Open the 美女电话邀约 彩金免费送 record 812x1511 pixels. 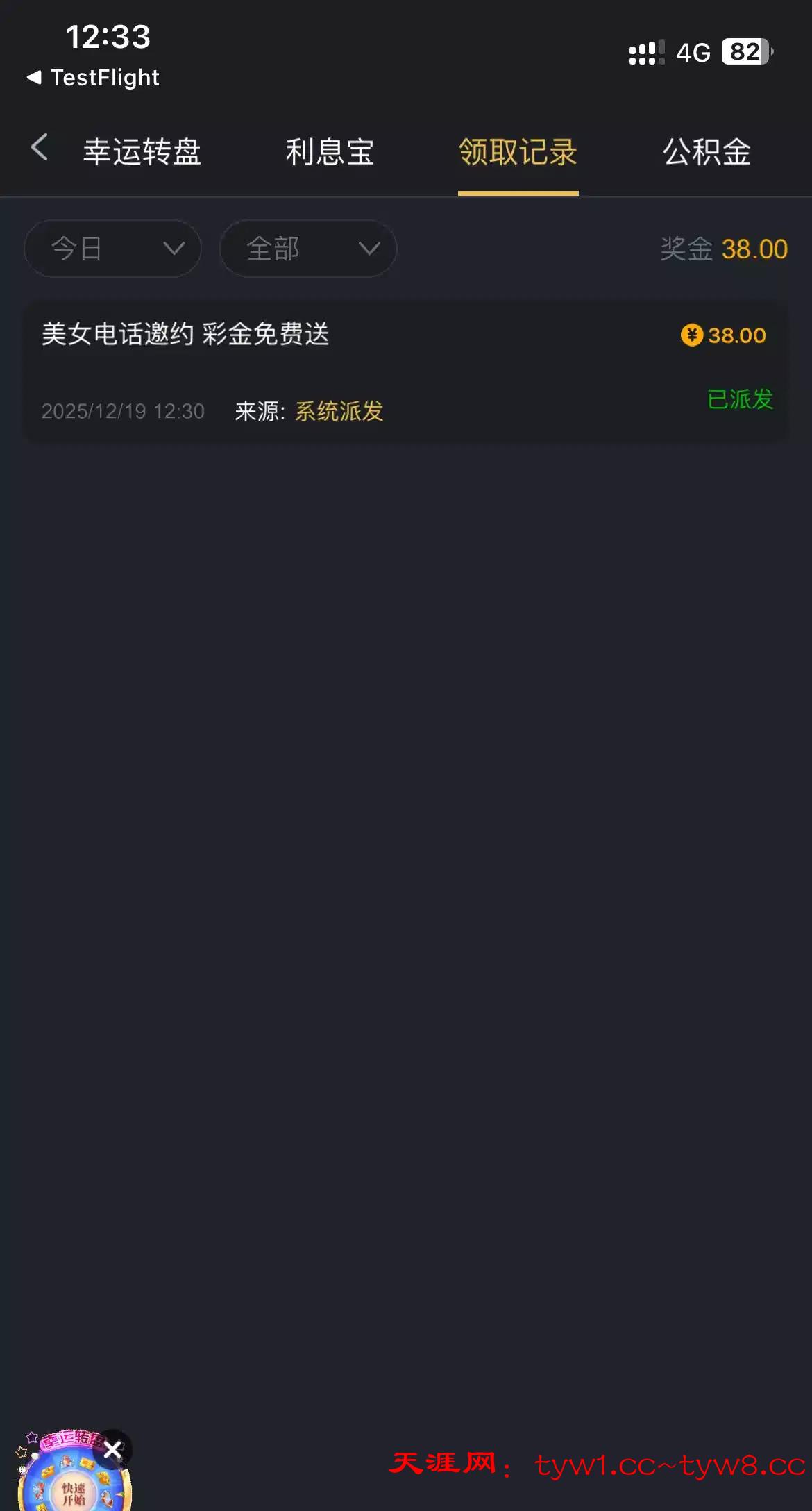pos(406,370)
